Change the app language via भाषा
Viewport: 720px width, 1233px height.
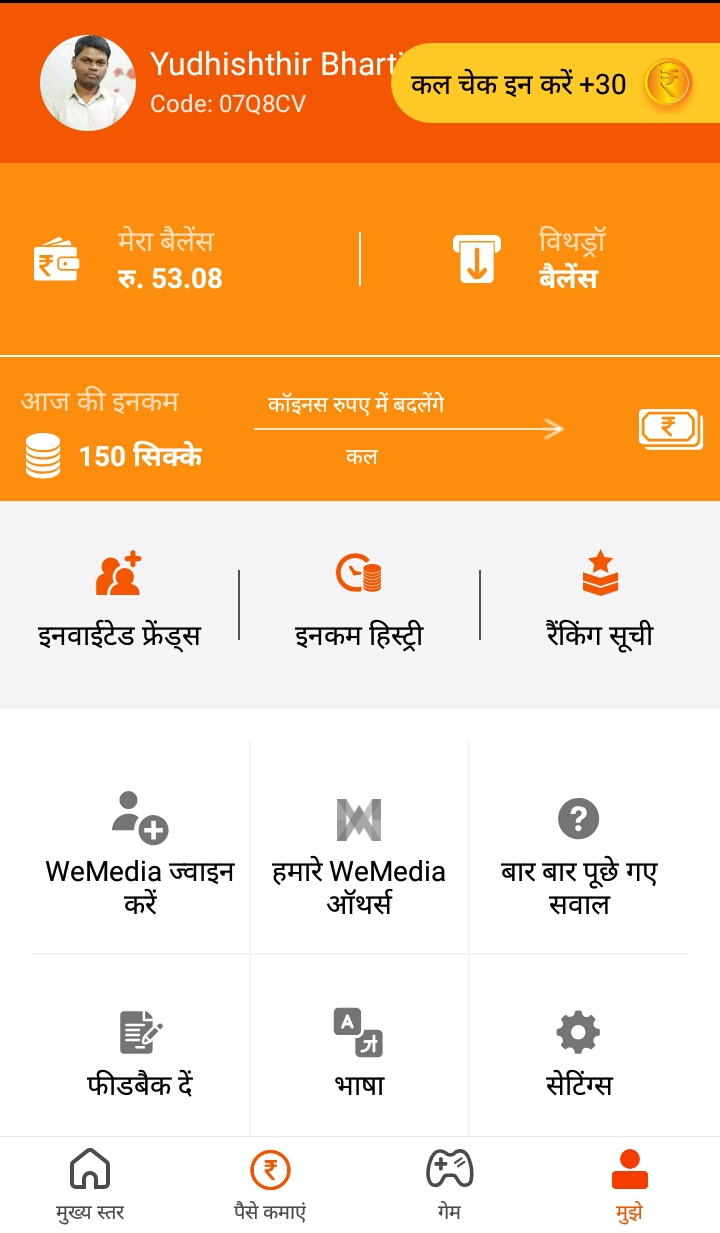359,1052
